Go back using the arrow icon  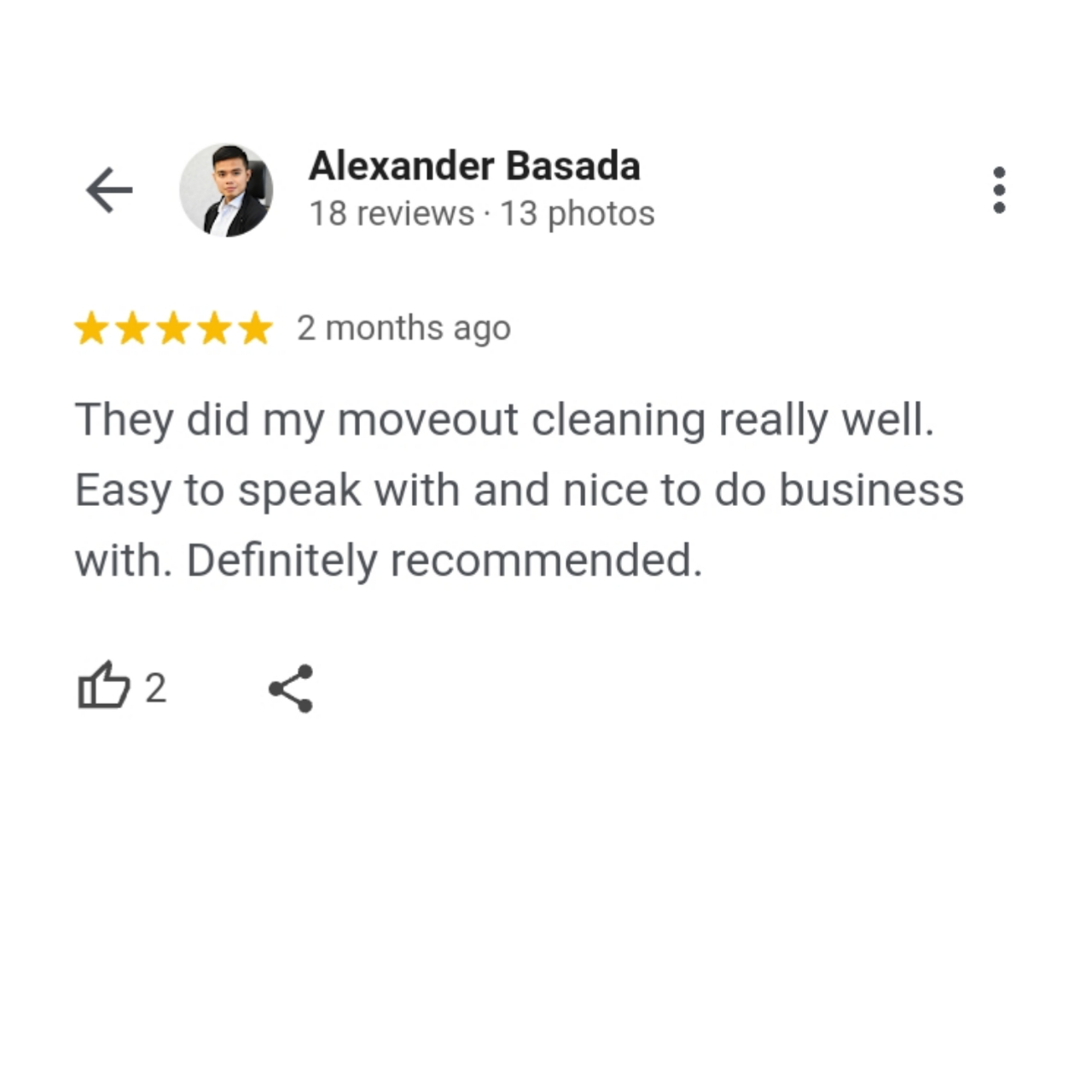tap(109, 189)
